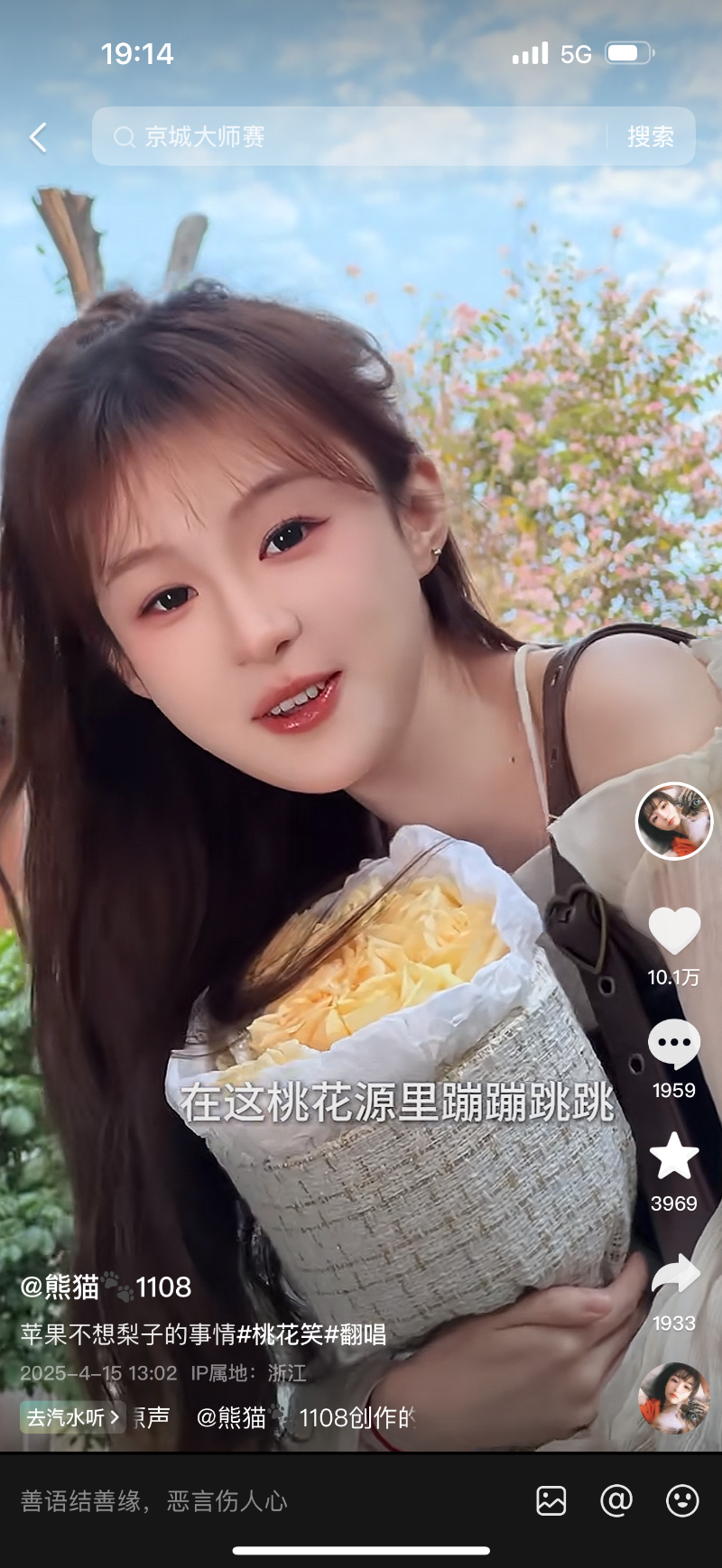Open the comments bubble with 1959
The image size is (722, 1568).
(674, 1044)
